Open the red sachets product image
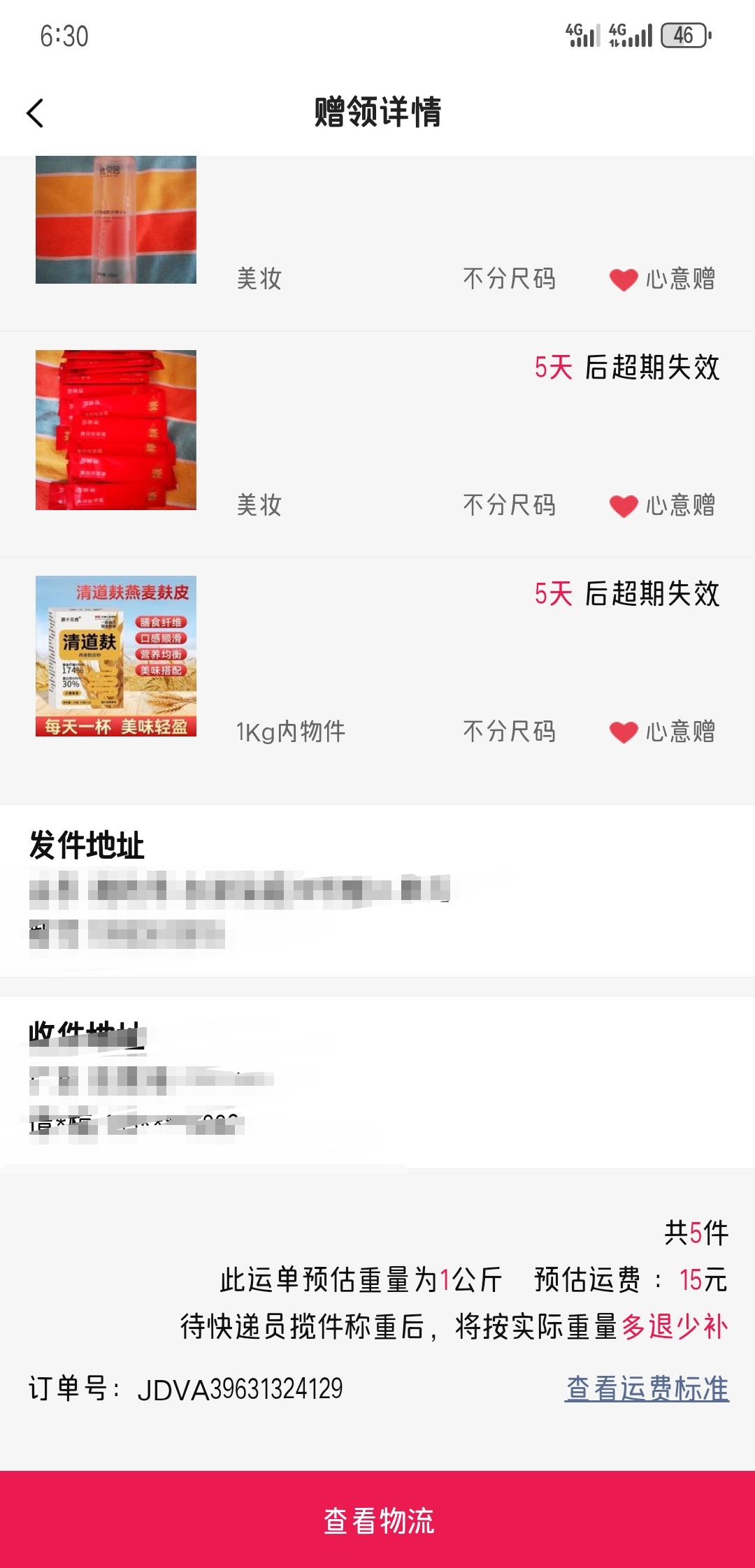The height and width of the screenshot is (1568, 755). pyautogui.click(x=116, y=430)
